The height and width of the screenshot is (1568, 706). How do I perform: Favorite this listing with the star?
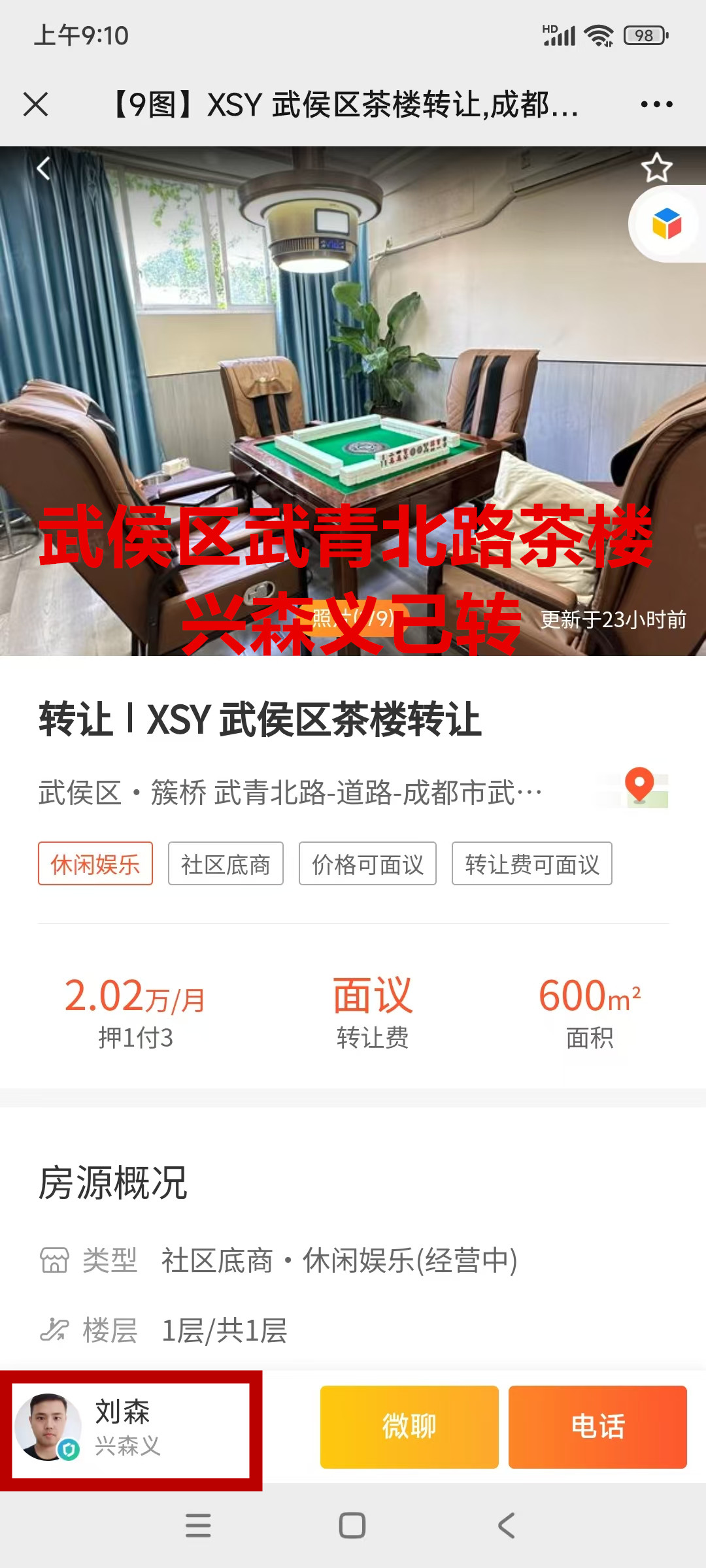[656, 169]
